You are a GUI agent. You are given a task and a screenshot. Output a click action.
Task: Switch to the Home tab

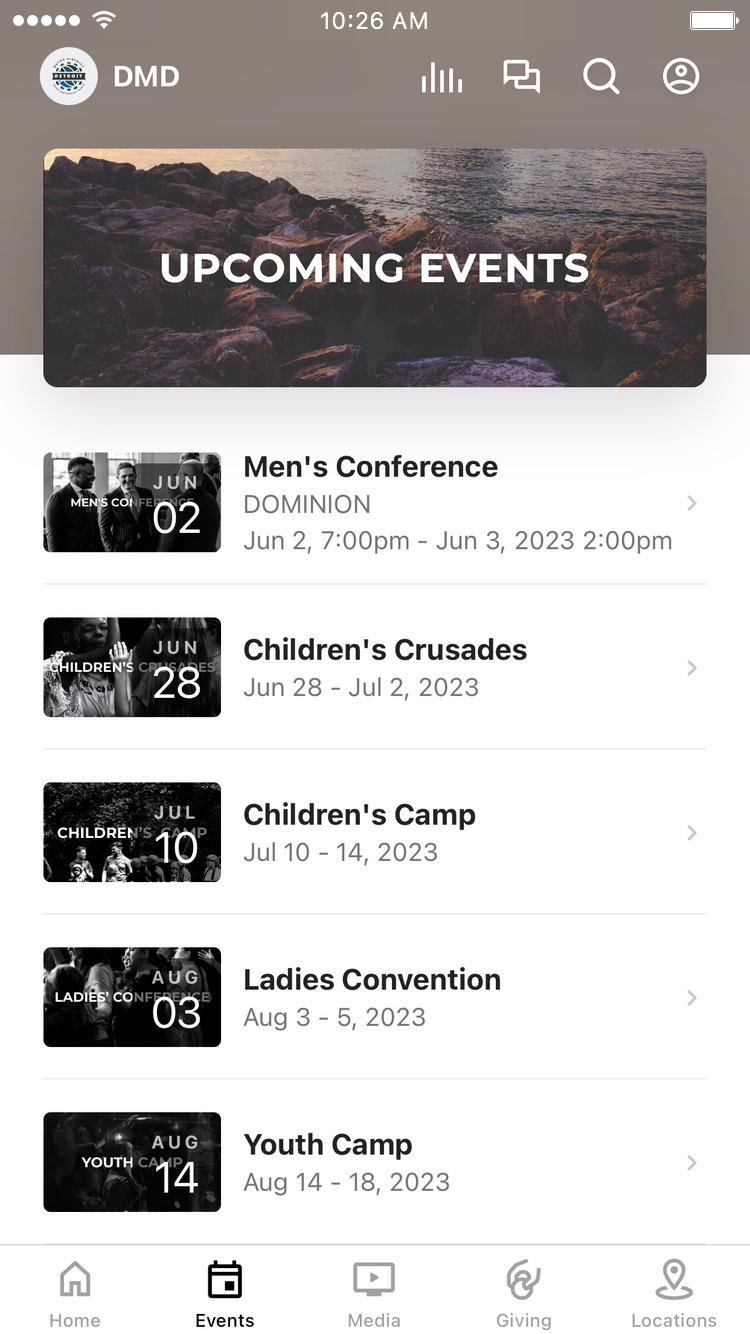point(75,1292)
